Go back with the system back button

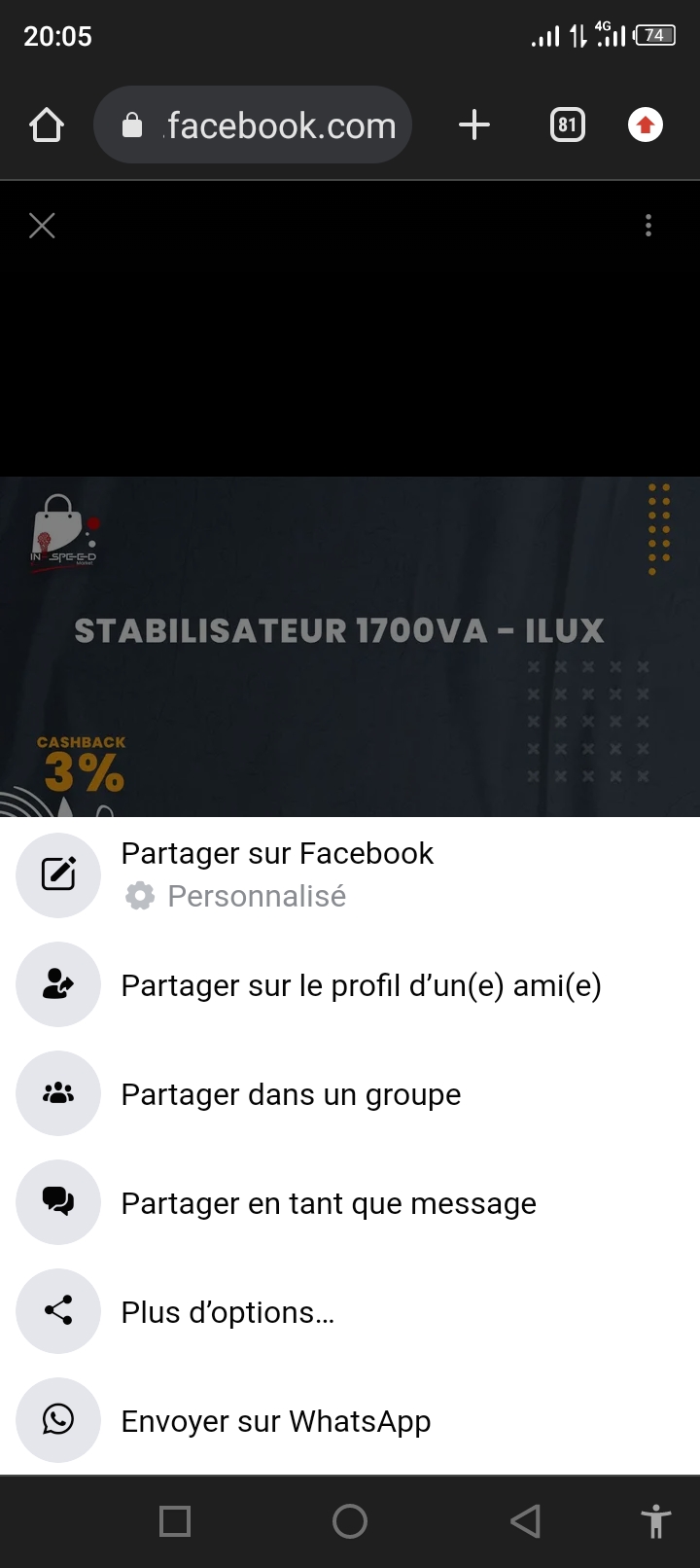(525, 1521)
